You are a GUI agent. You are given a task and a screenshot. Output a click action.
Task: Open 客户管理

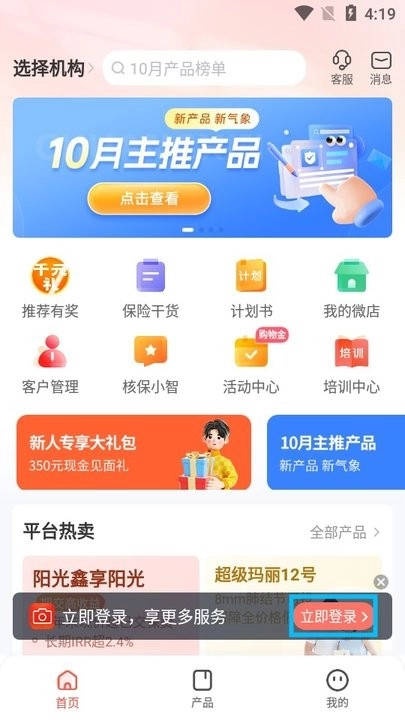point(50,364)
